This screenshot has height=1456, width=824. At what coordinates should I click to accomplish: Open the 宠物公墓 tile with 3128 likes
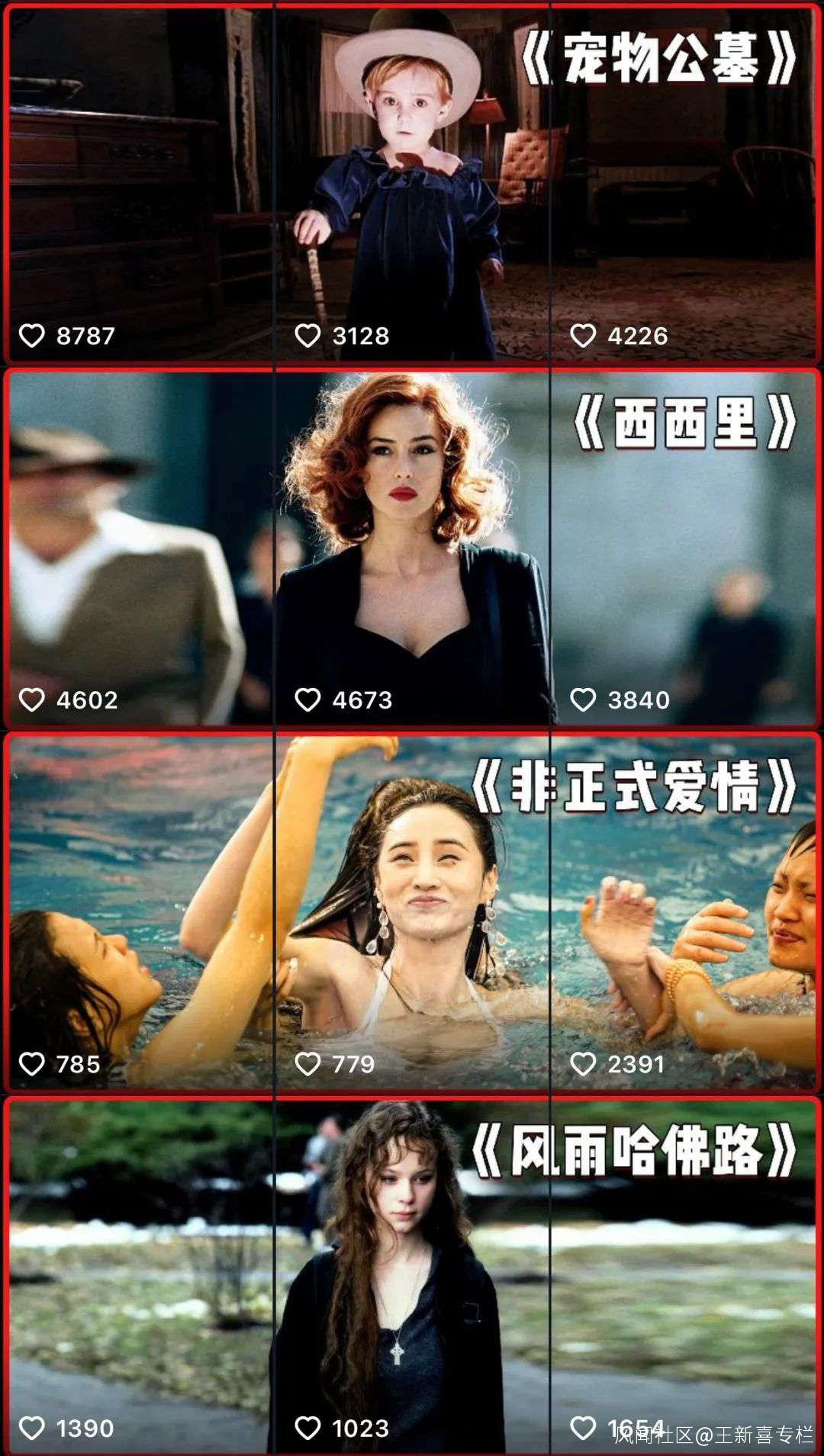tap(412, 183)
